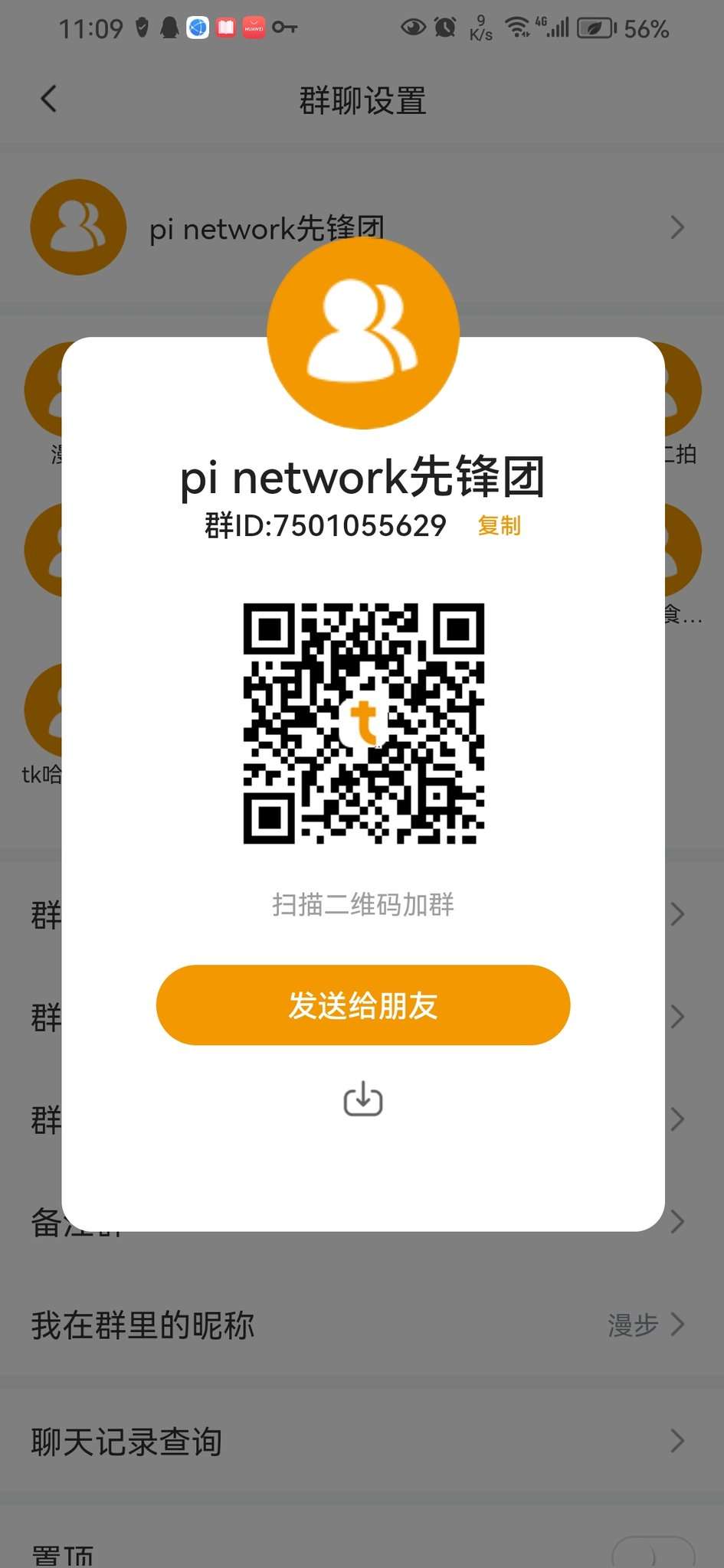The image size is (724, 1568).
Task: Open 聊天记录查询
Action: [362, 1441]
